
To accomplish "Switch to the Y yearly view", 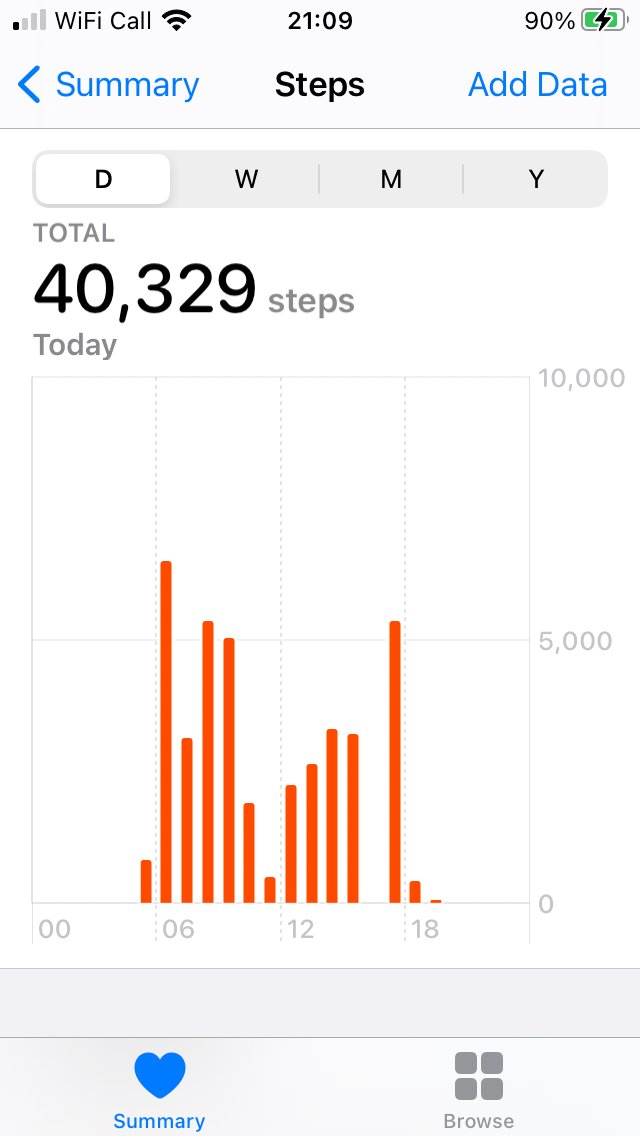I will 536,179.
